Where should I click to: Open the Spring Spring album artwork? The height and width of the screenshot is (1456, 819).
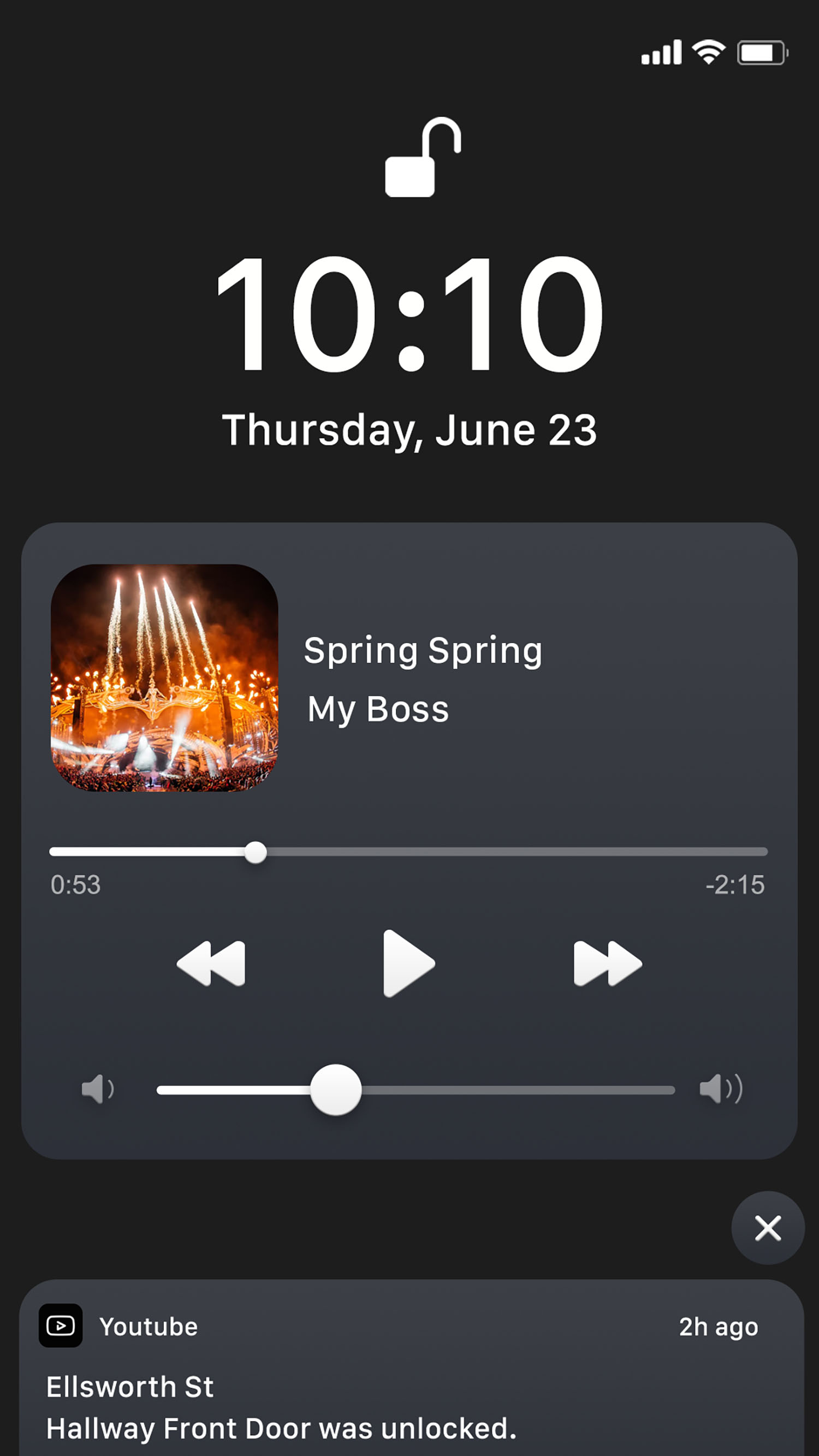point(164,678)
